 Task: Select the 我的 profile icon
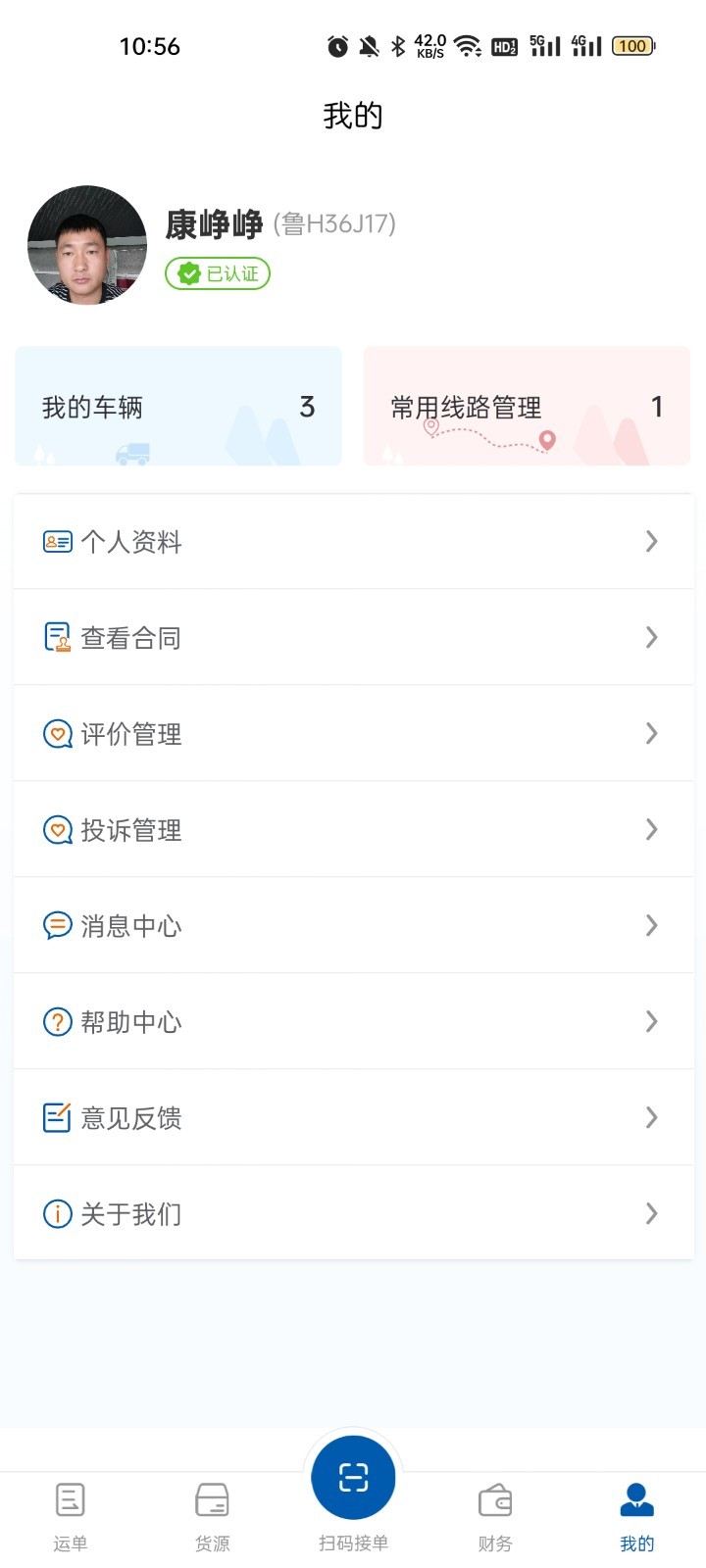point(636,1499)
